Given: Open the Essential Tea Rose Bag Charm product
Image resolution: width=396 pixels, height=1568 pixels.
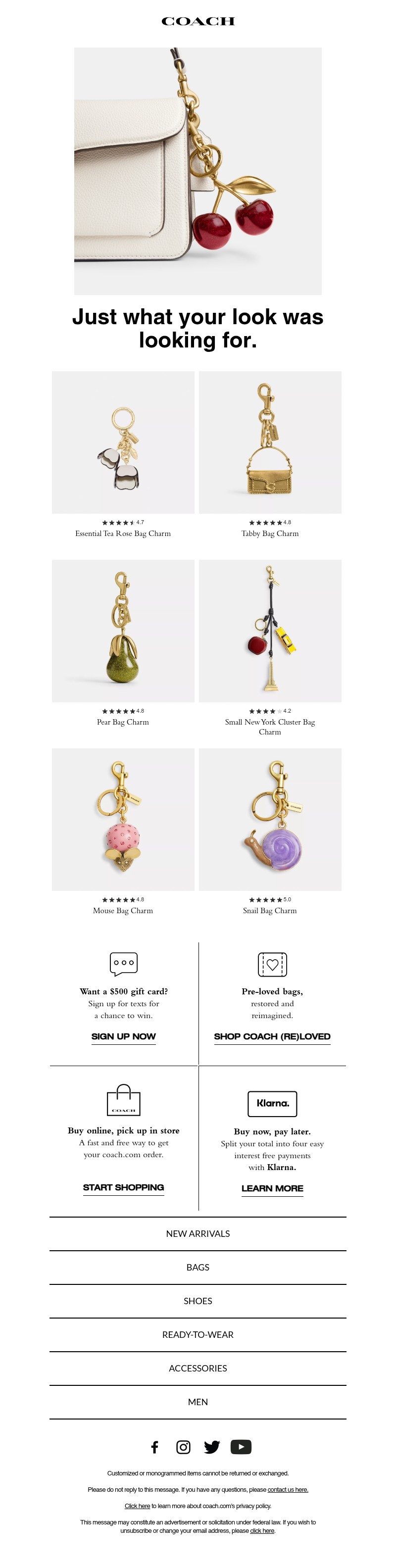Looking at the screenshot, I should [123, 442].
